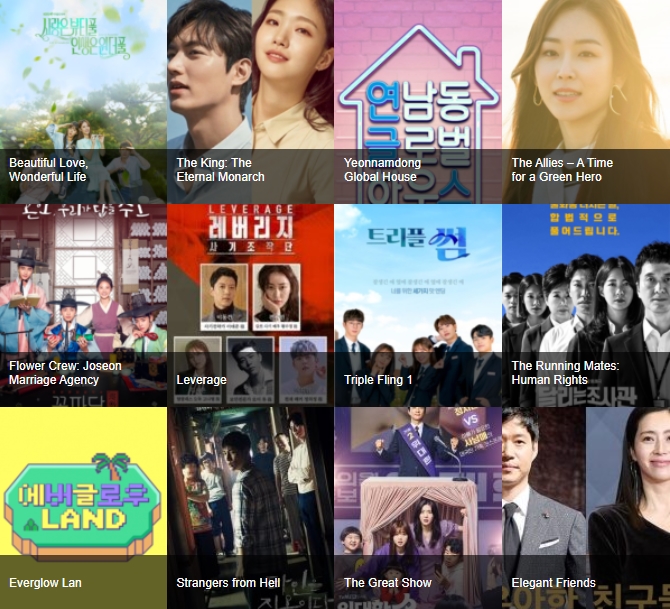
Task: Open Yeonnamdong Global House tile
Action: (418, 100)
